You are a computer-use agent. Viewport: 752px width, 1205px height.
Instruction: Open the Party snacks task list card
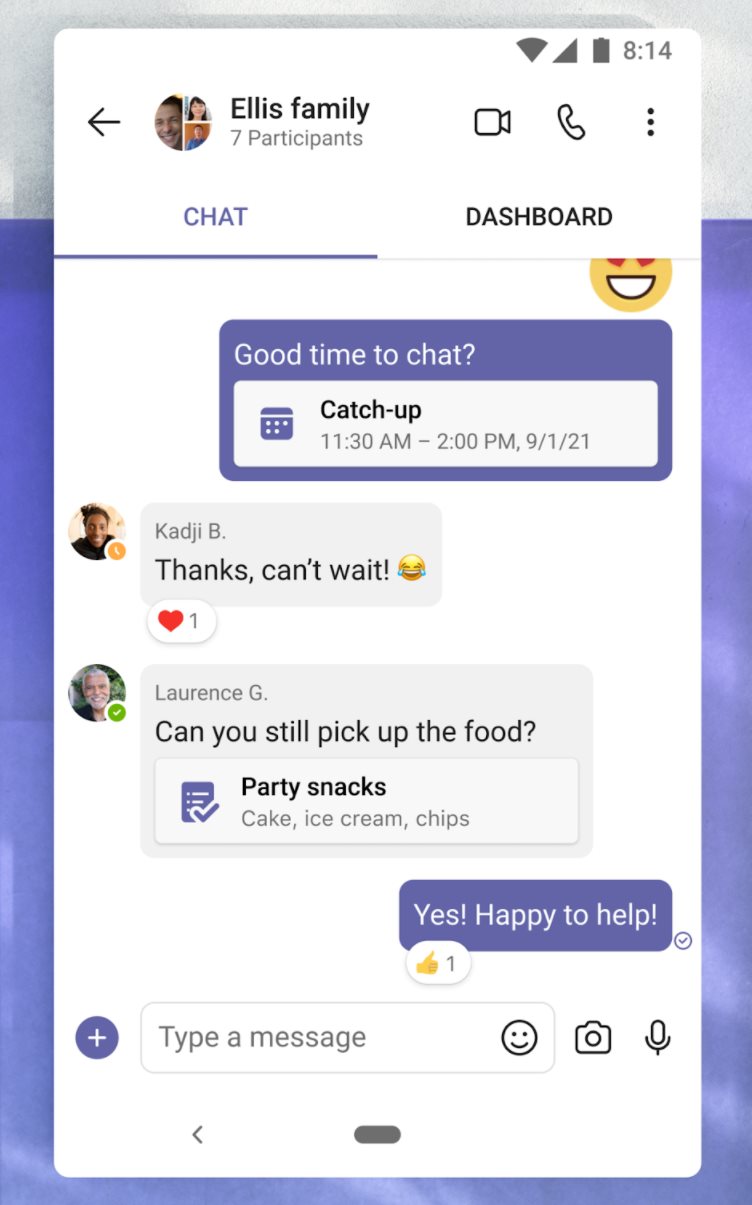[366, 801]
